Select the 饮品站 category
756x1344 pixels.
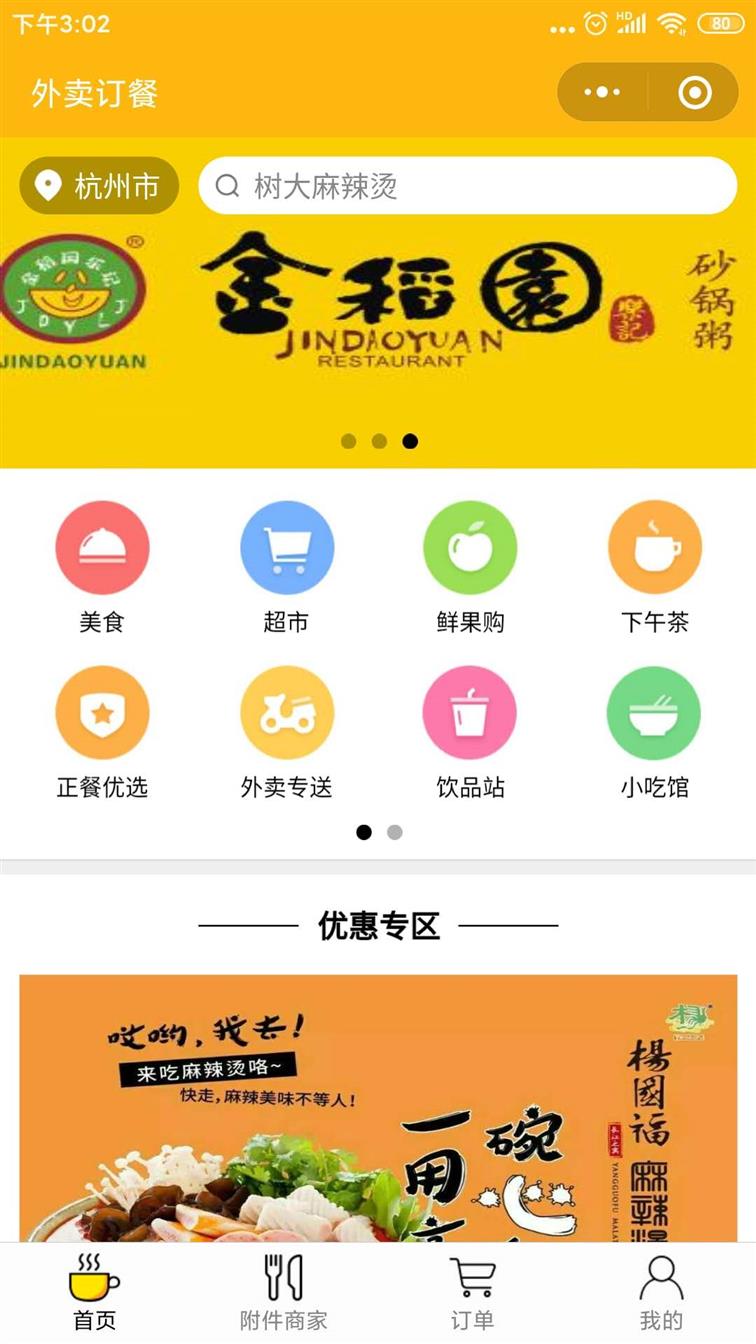point(470,733)
